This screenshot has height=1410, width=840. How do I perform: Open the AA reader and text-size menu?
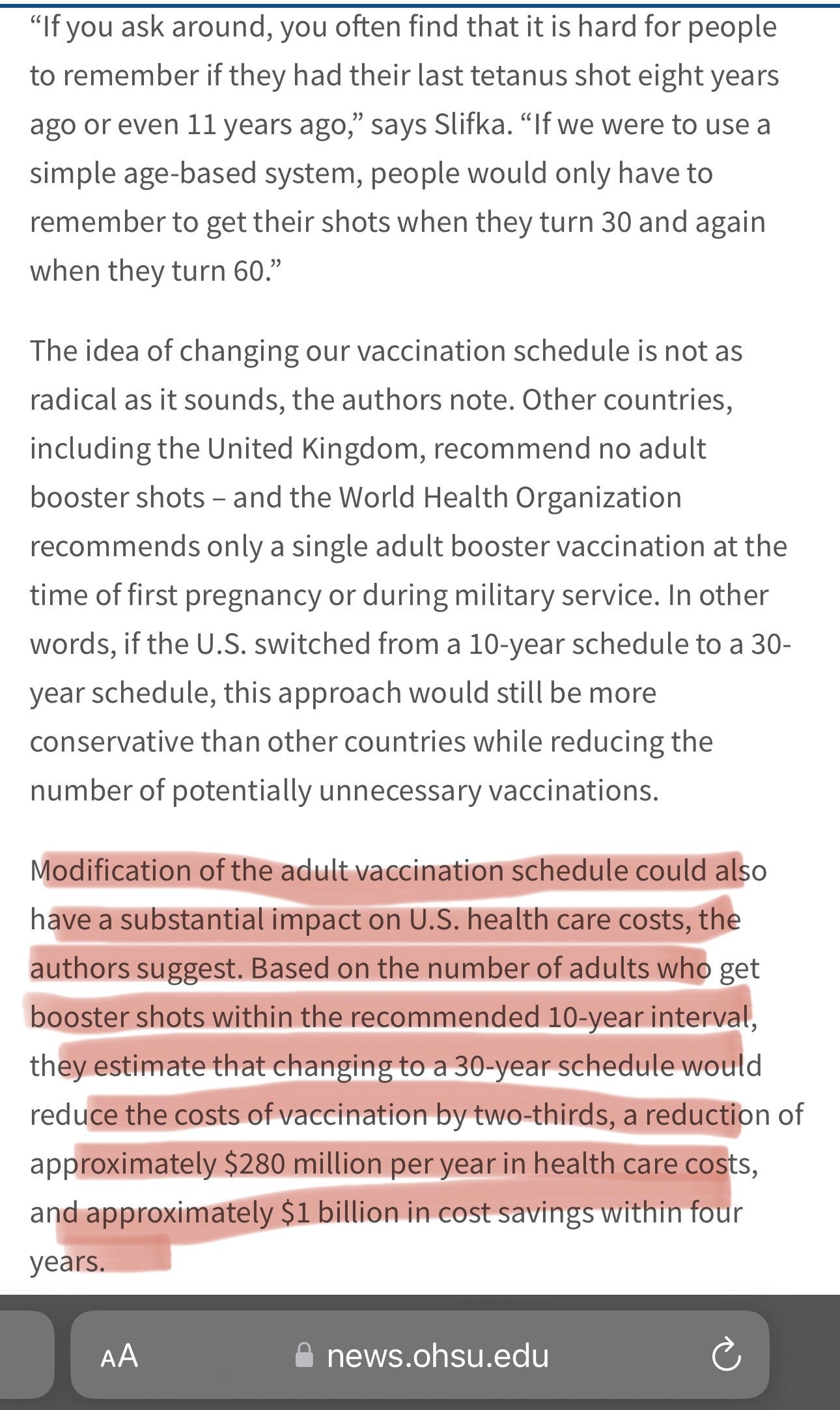[x=120, y=1355]
